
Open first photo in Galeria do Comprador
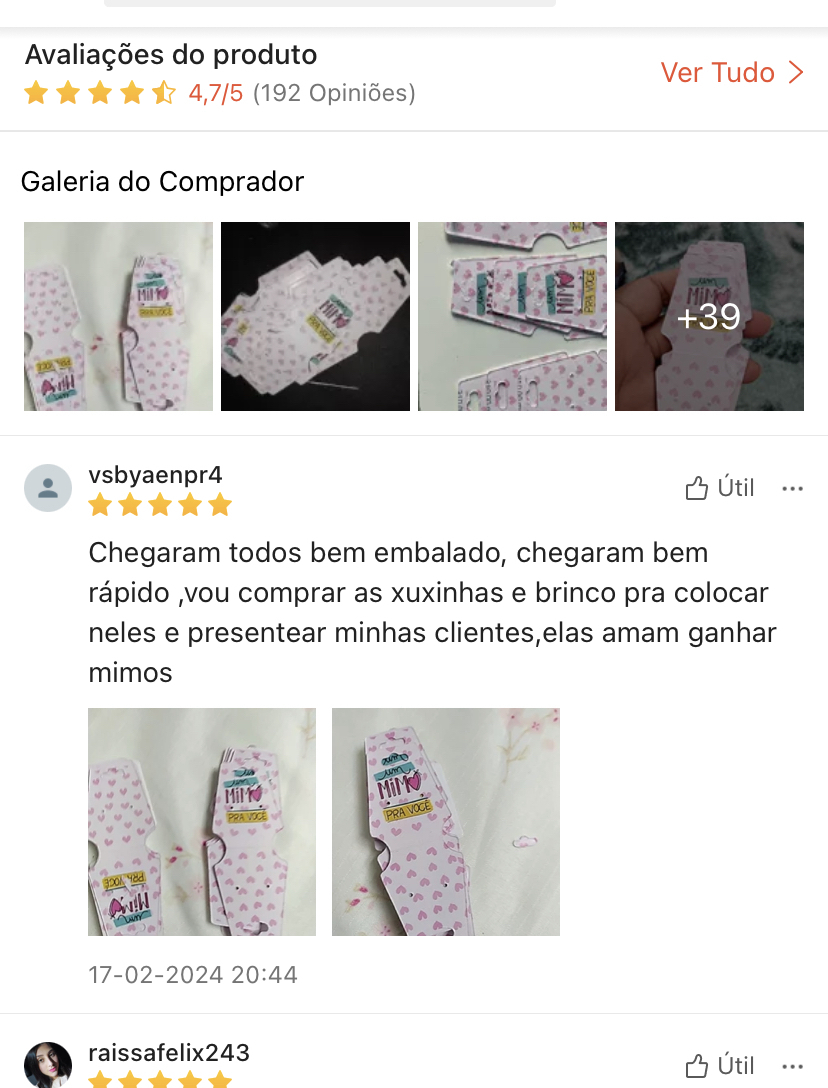pos(118,316)
